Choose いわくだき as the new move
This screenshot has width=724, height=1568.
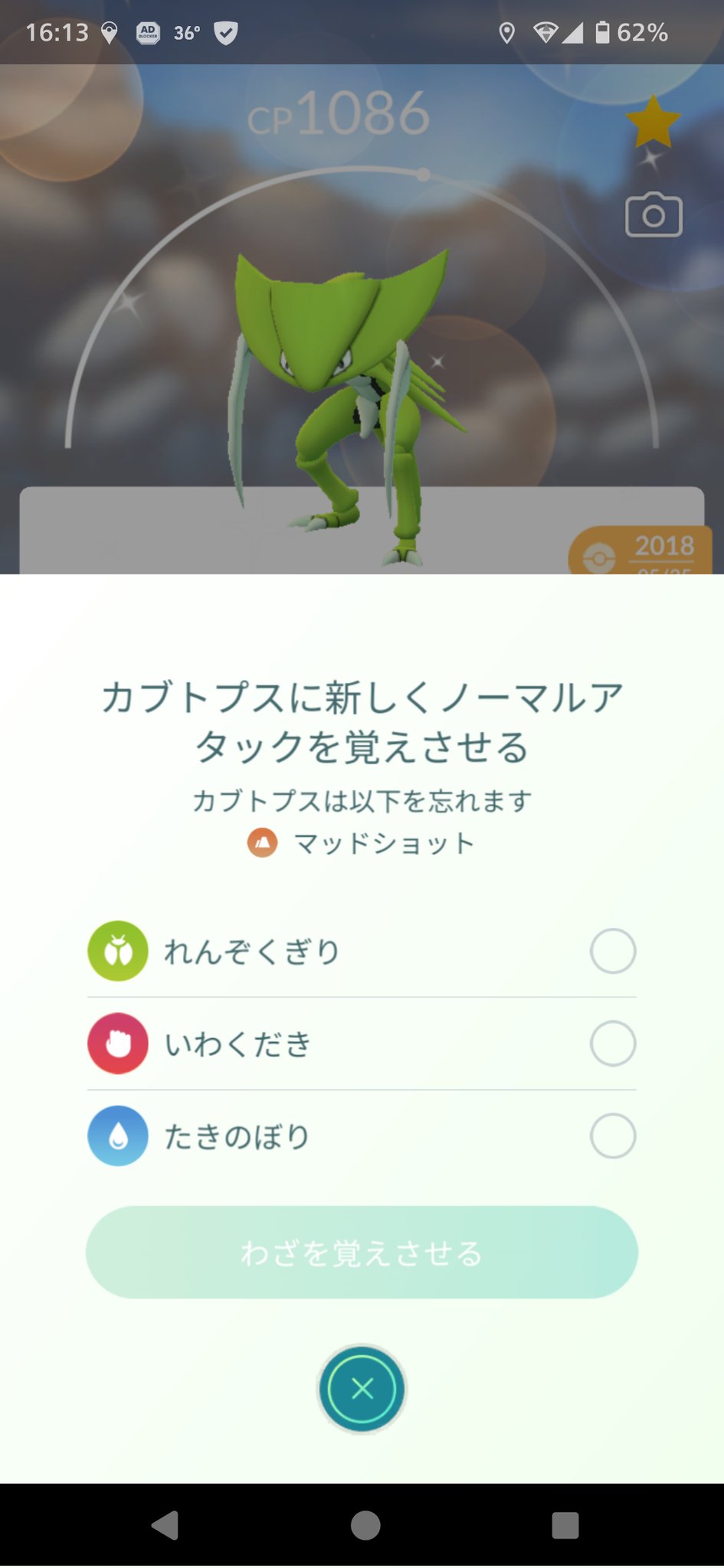point(612,1044)
